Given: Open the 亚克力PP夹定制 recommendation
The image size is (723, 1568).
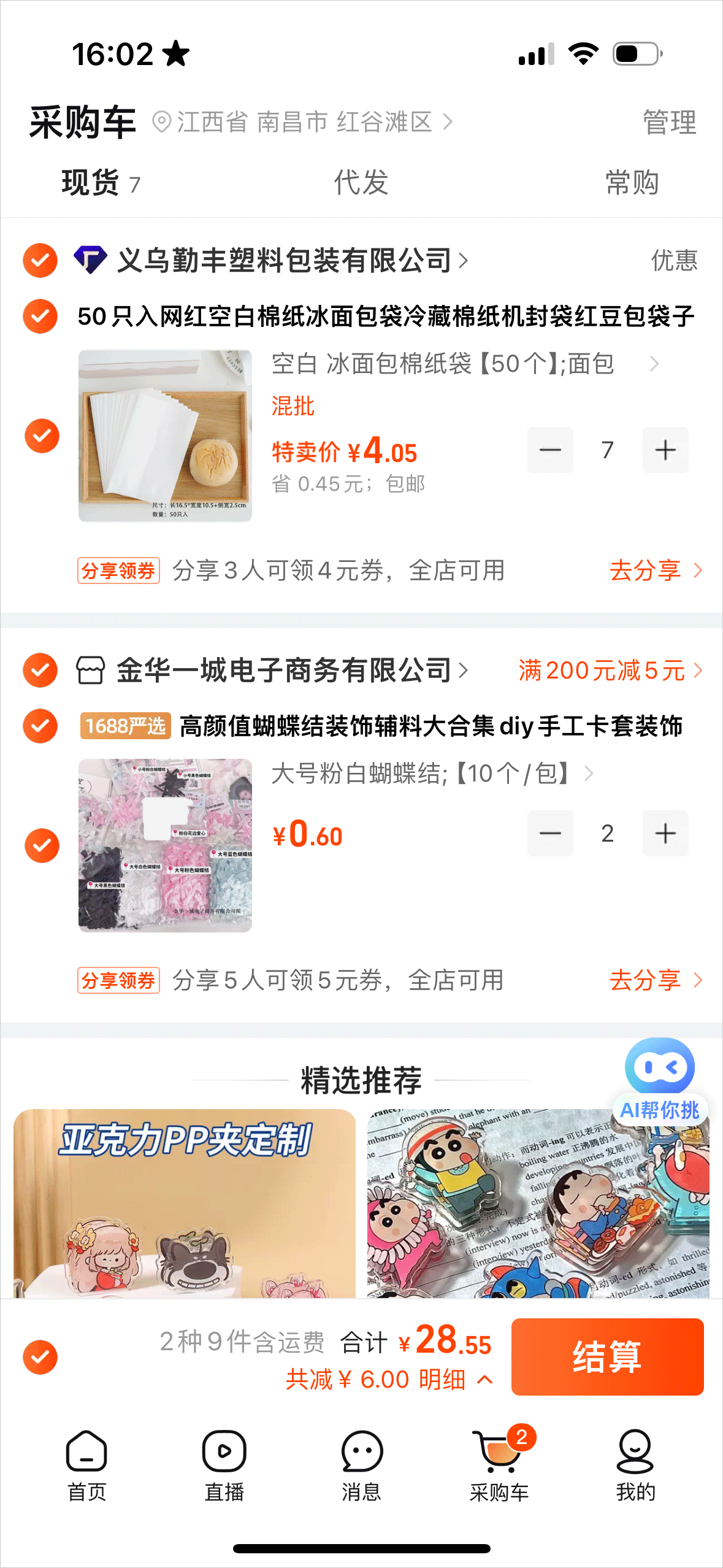Looking at the screenshot, I should 185,1202.
